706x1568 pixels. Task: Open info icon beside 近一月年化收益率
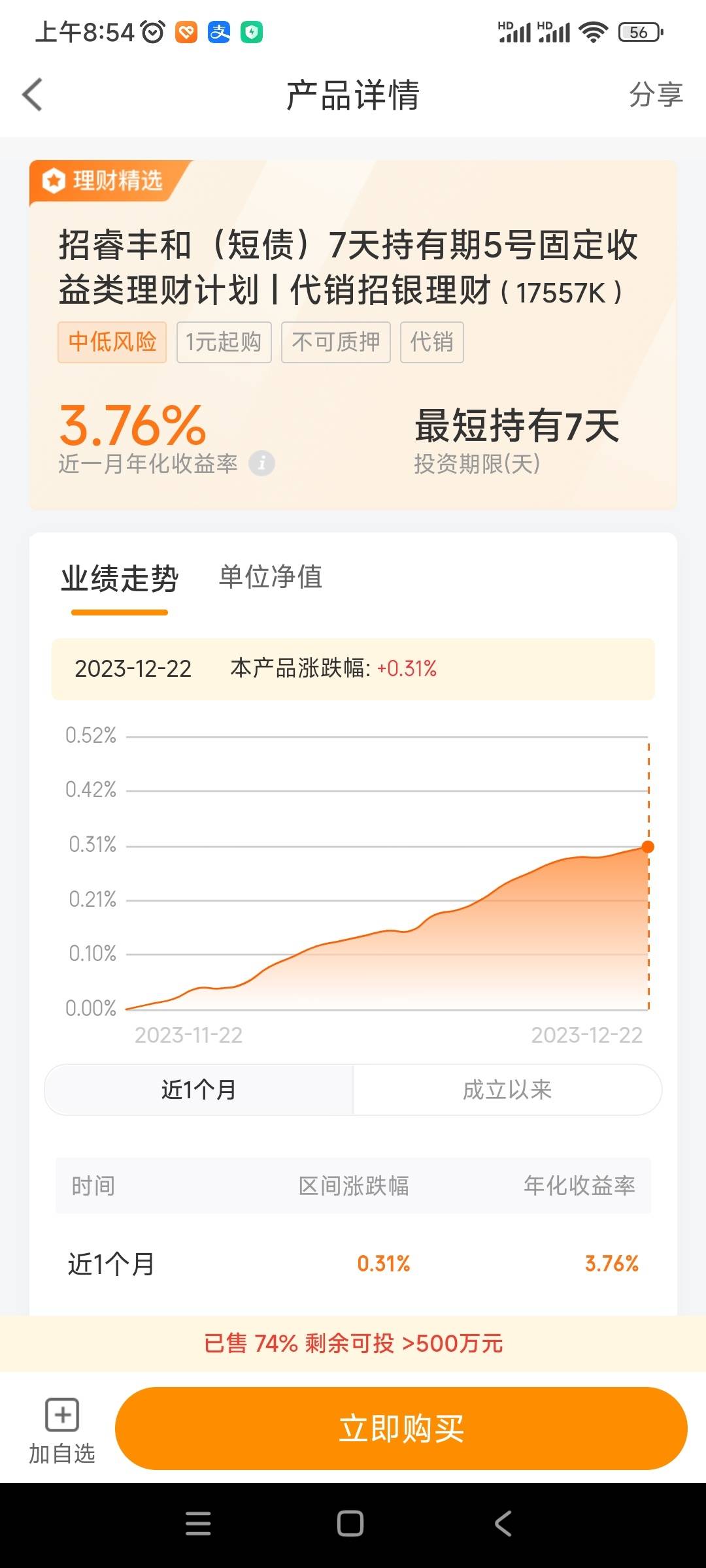[262, 463]
